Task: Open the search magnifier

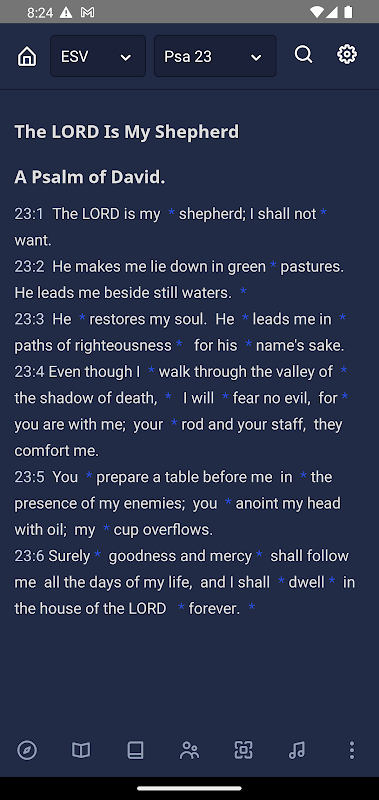Action: click(x=304, y=54)
